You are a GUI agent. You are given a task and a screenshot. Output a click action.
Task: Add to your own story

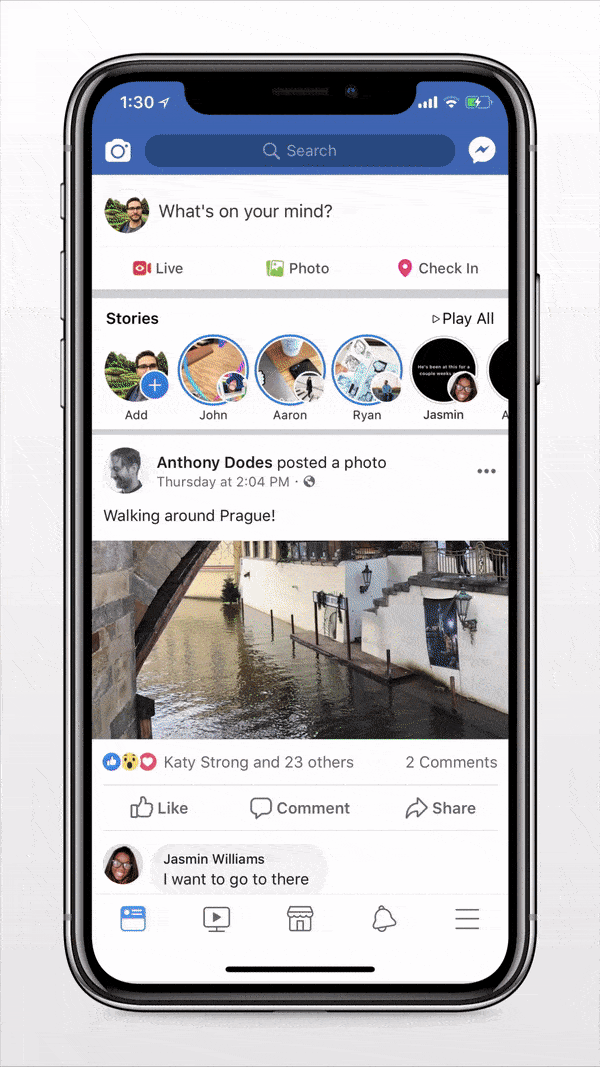(136, 371)
